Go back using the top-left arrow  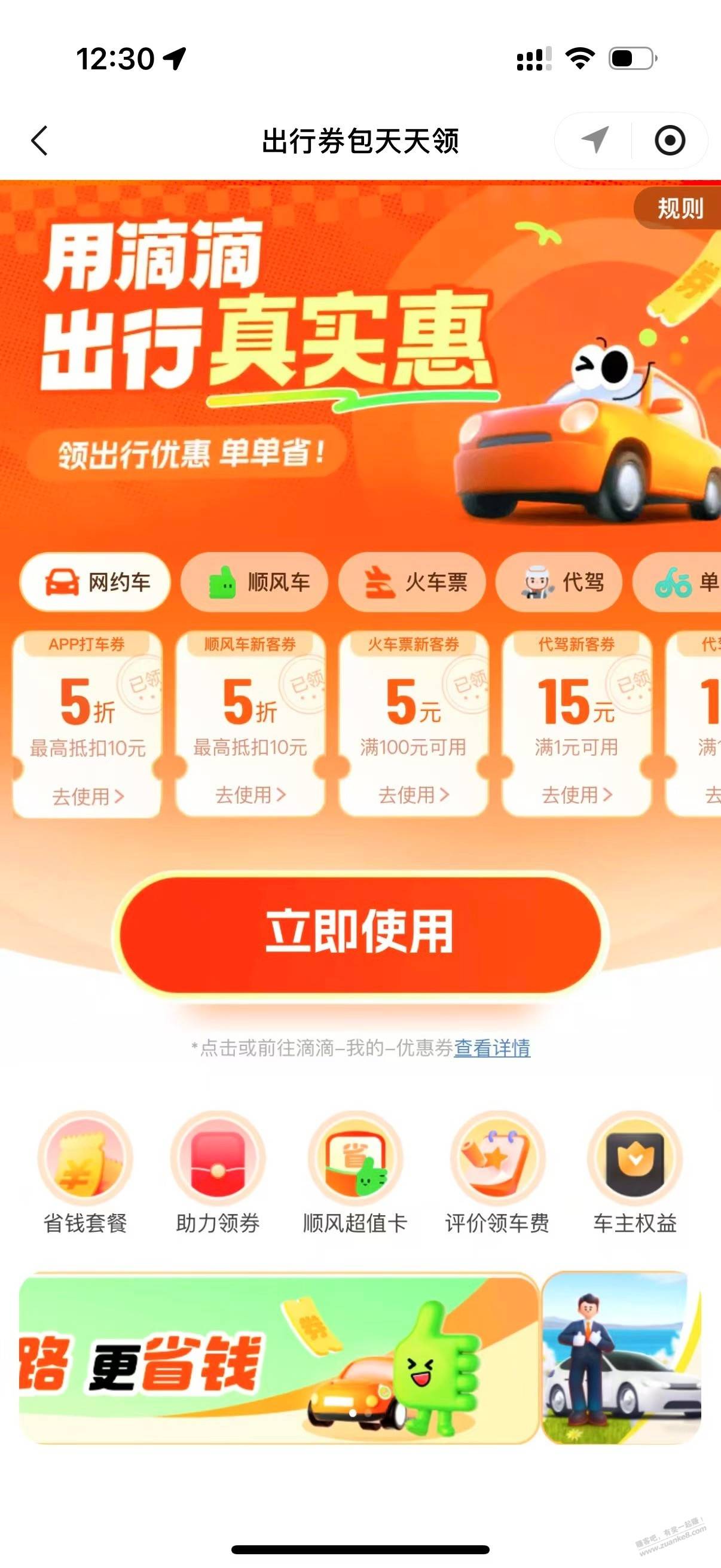[x=39, y=141]
